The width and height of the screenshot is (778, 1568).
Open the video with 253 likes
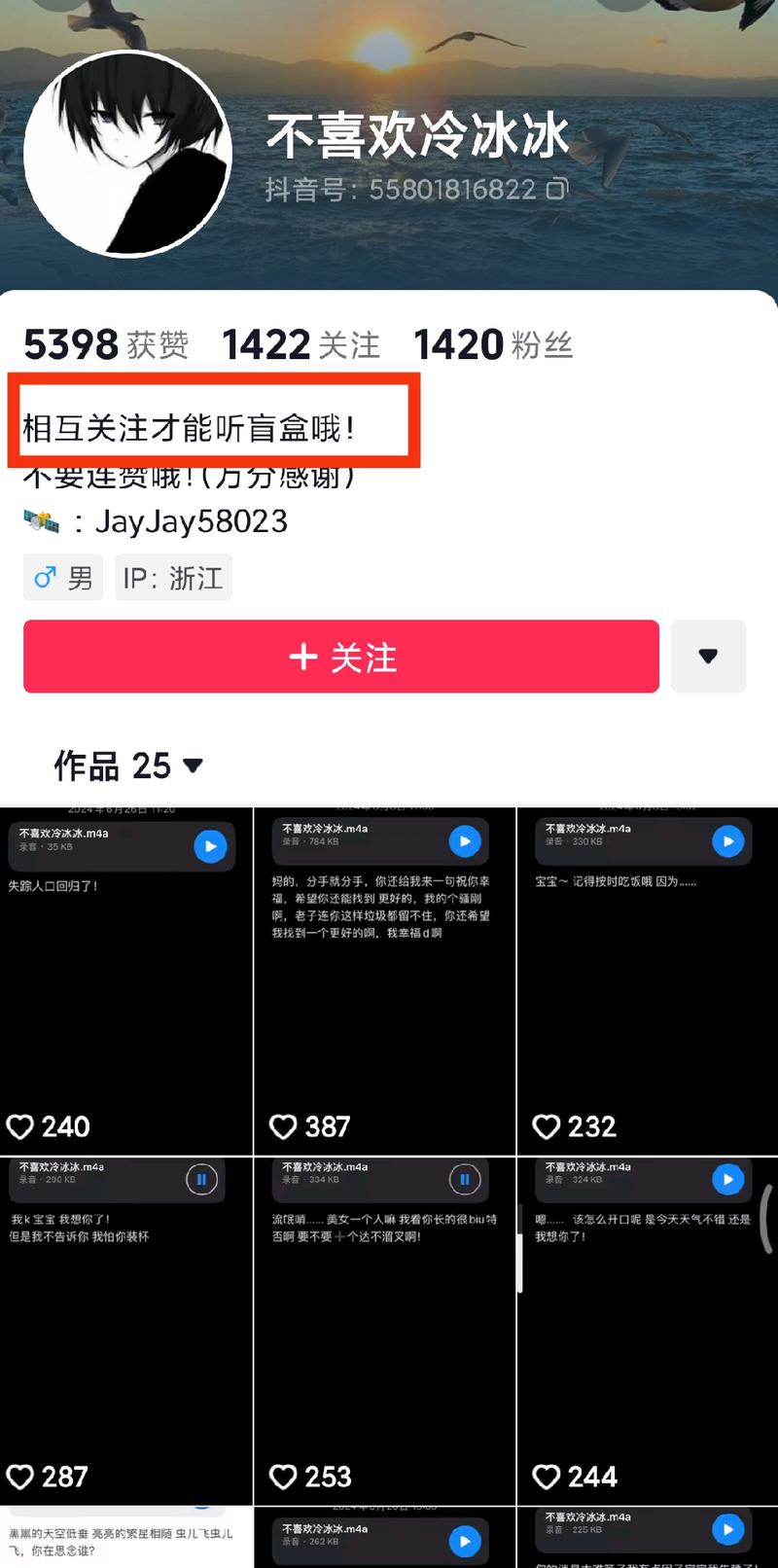click(x=384, y=1333)
